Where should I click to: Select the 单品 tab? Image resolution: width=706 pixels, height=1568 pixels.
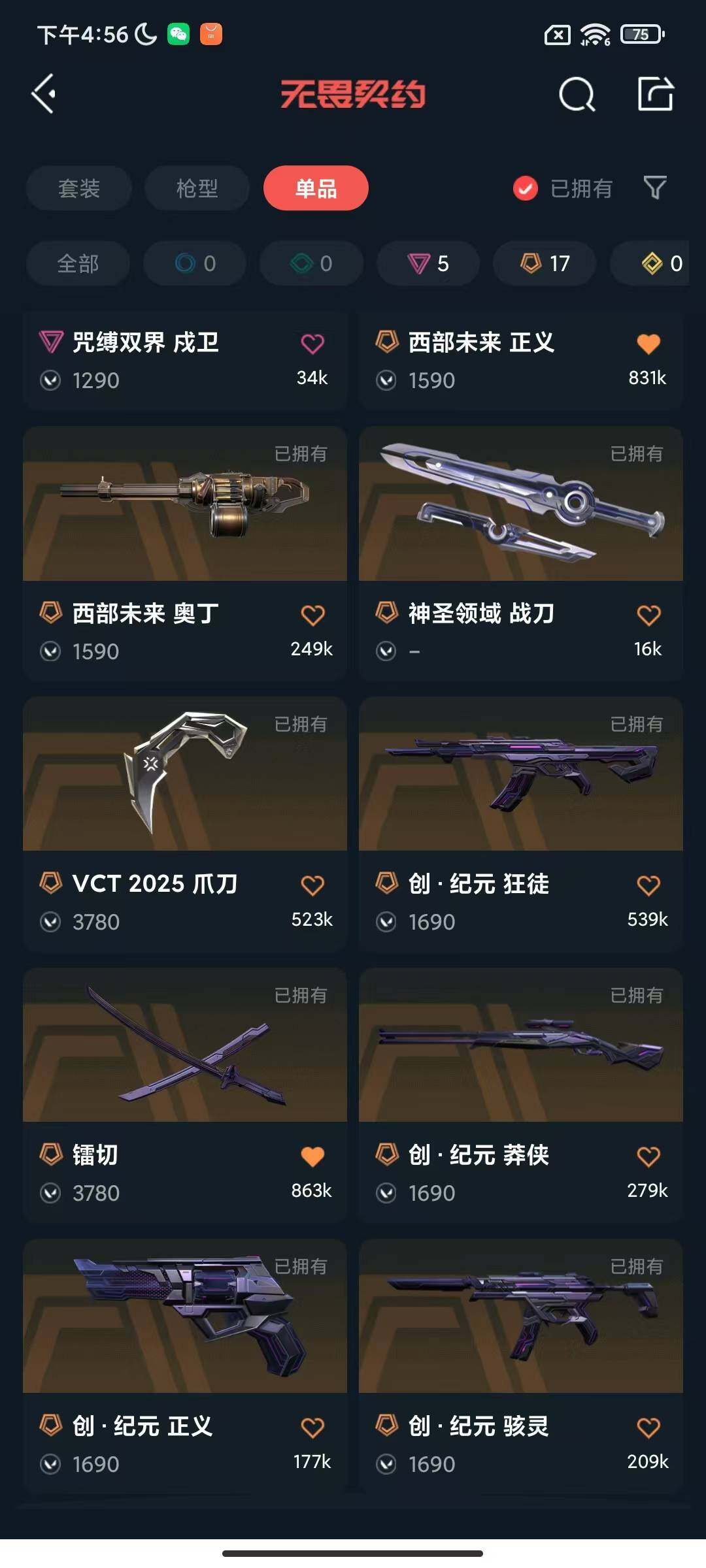tap(316, 188)
